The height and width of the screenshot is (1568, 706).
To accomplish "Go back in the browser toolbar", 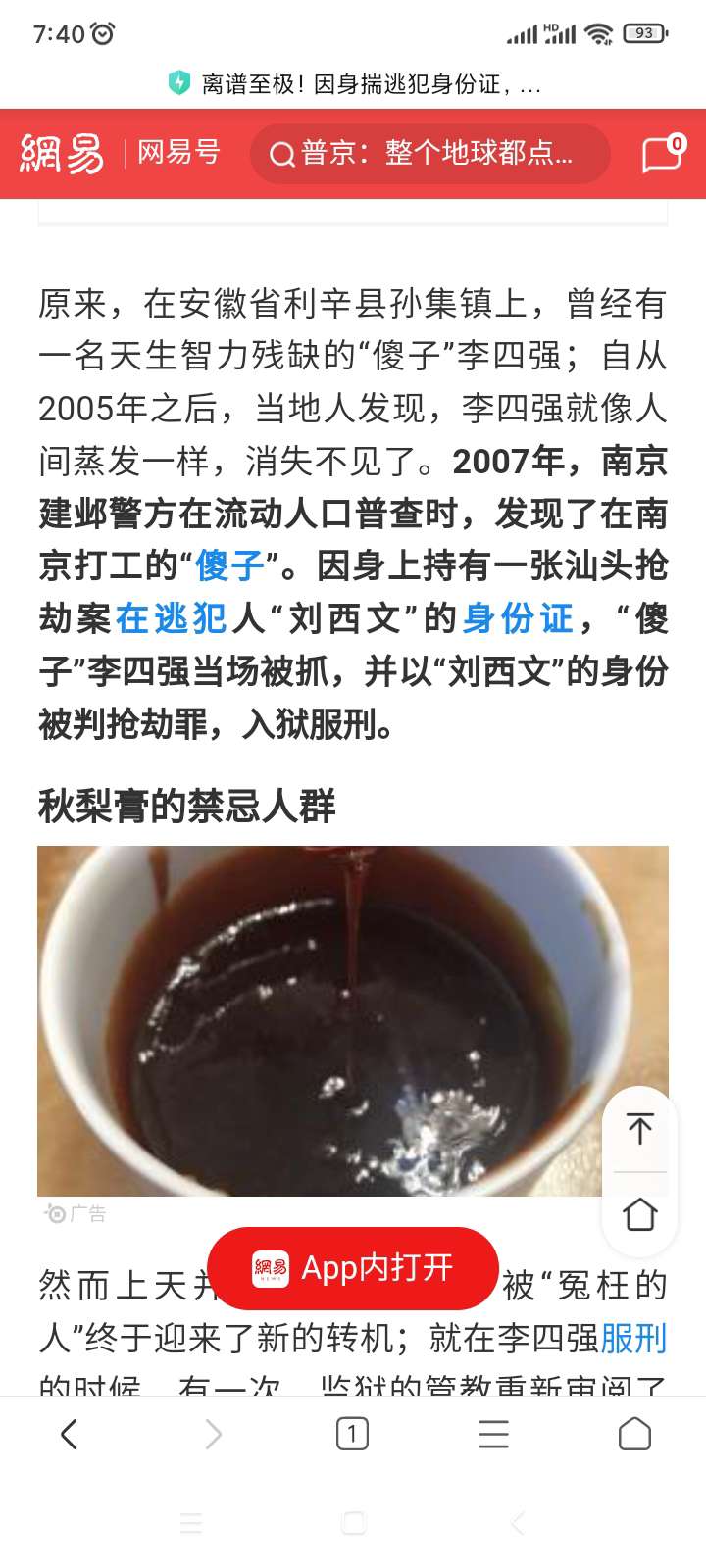I will (x=69, y=1435).
